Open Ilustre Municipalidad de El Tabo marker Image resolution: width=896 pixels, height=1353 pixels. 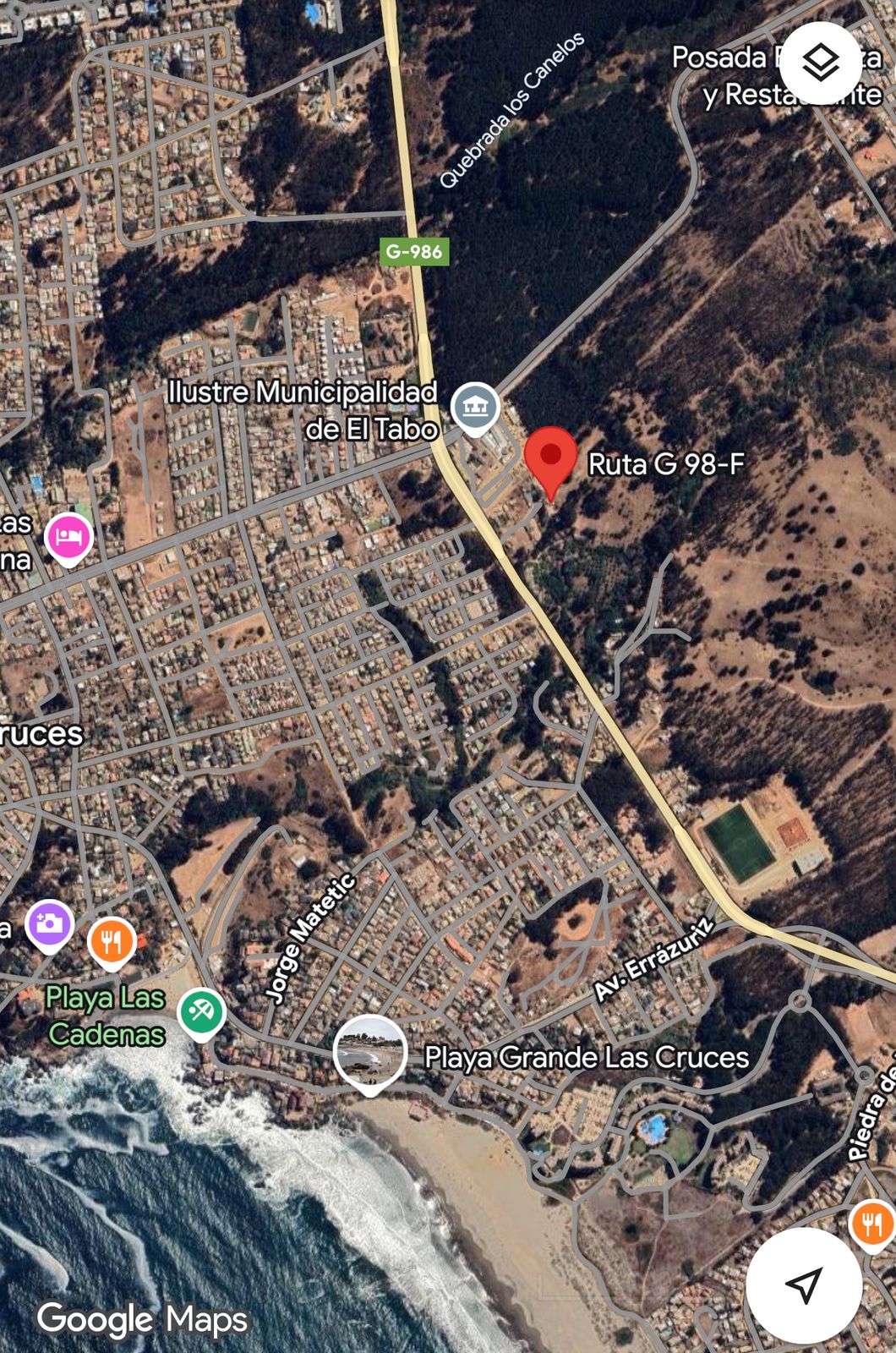click(x=474, y=407)
